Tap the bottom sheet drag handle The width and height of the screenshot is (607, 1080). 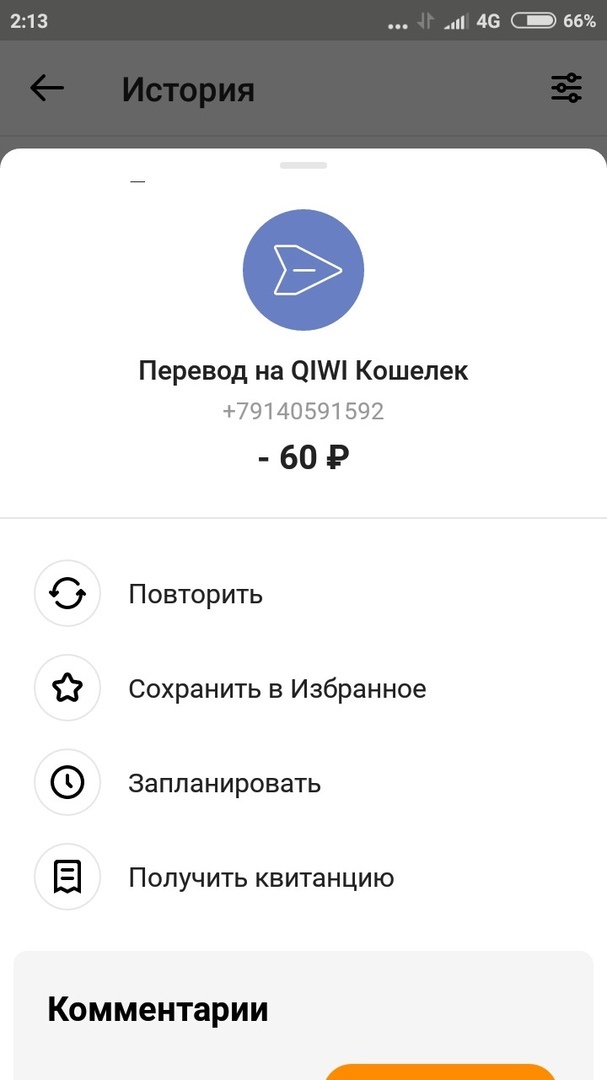pos(304,165)
